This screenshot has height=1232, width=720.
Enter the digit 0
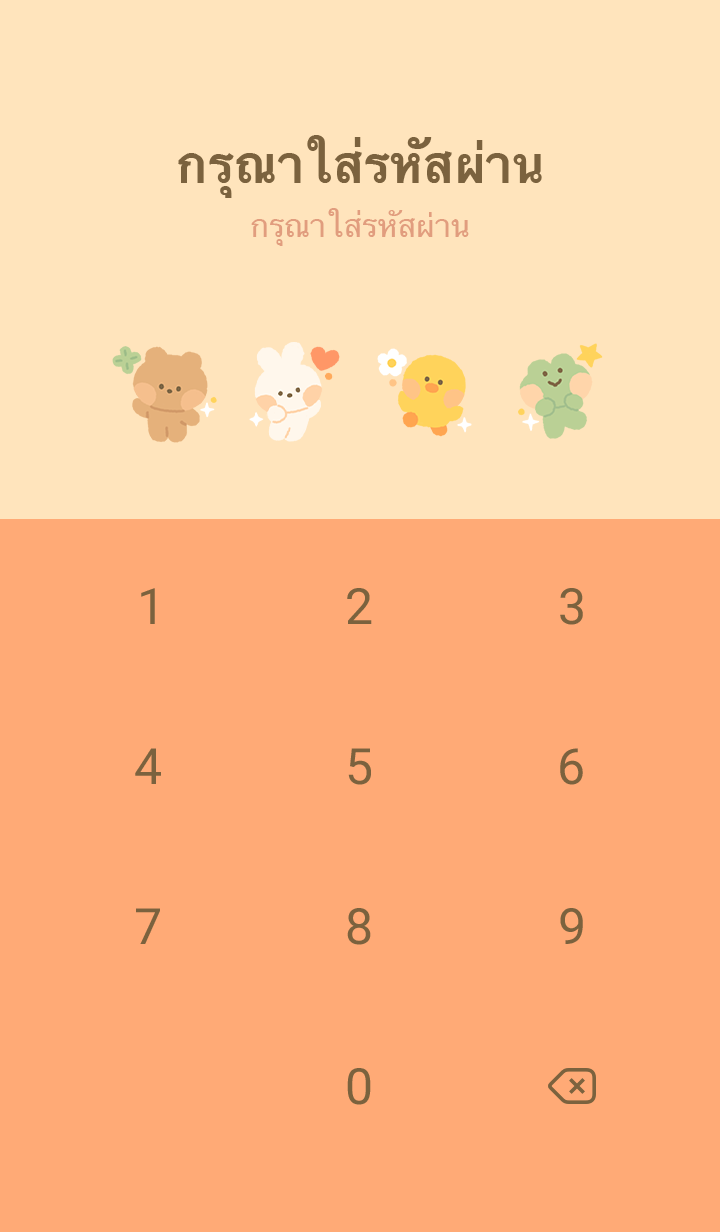point(359,1087)
